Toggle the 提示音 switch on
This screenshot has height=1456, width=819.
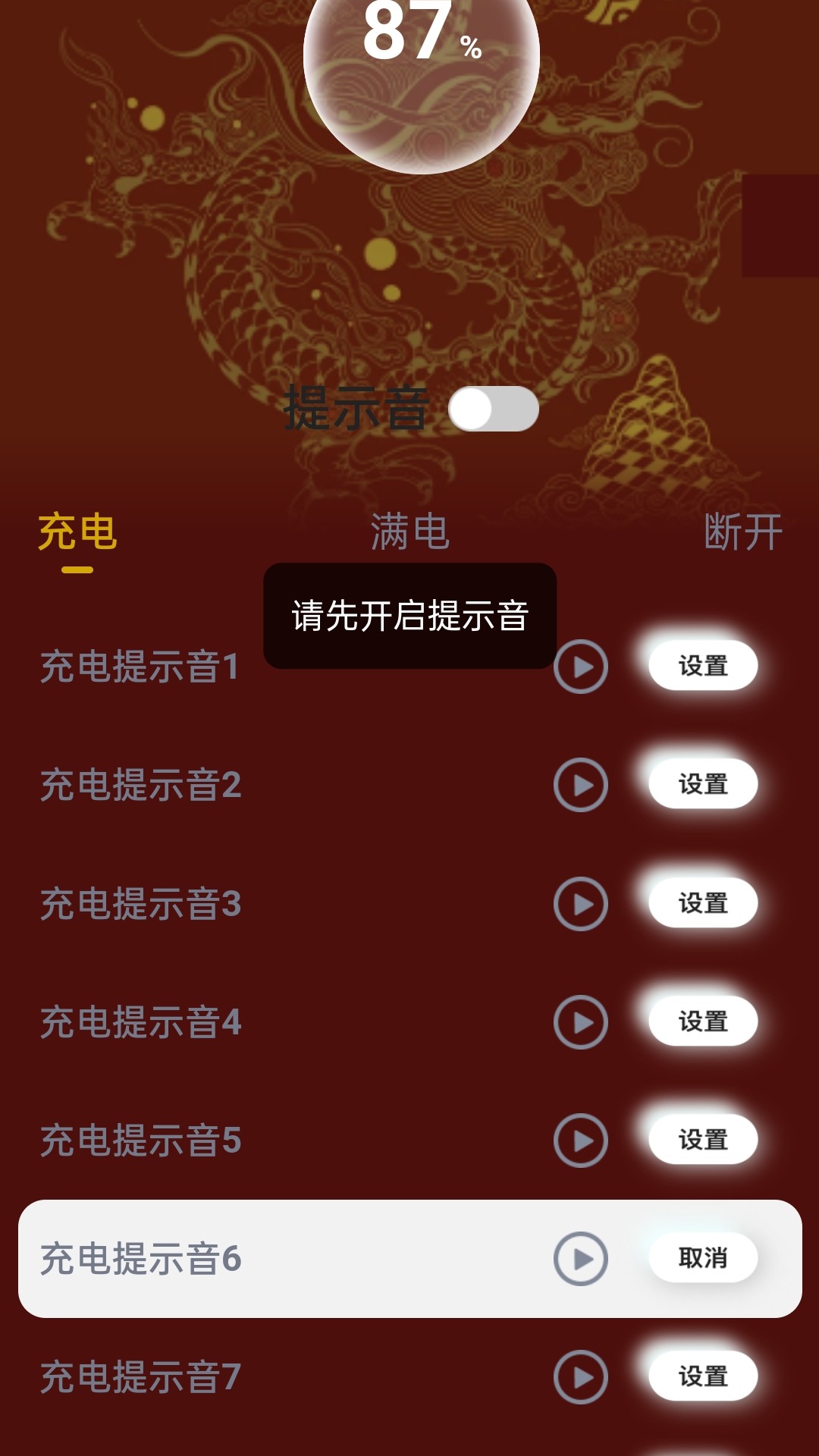coord(493,409)
